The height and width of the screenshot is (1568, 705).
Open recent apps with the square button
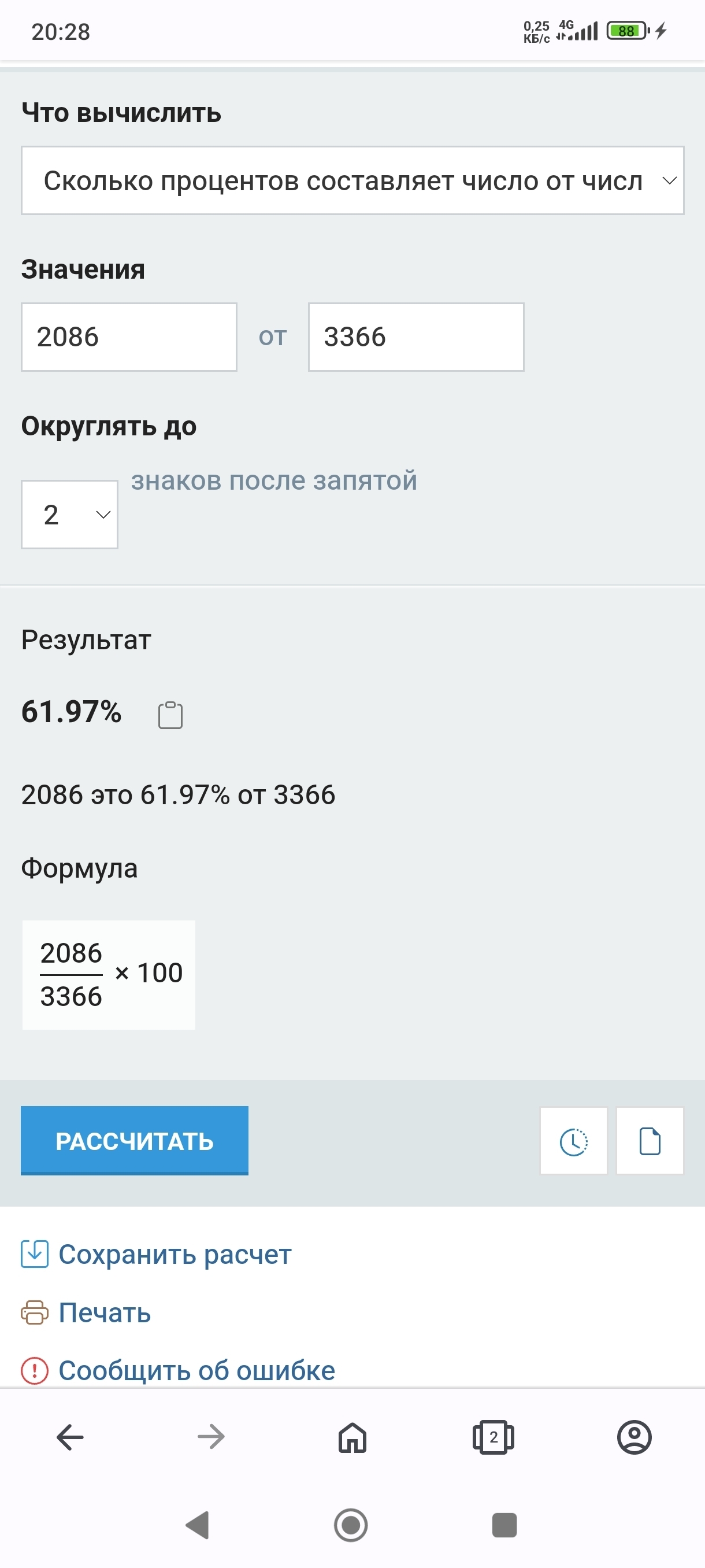coord(504,1525)
